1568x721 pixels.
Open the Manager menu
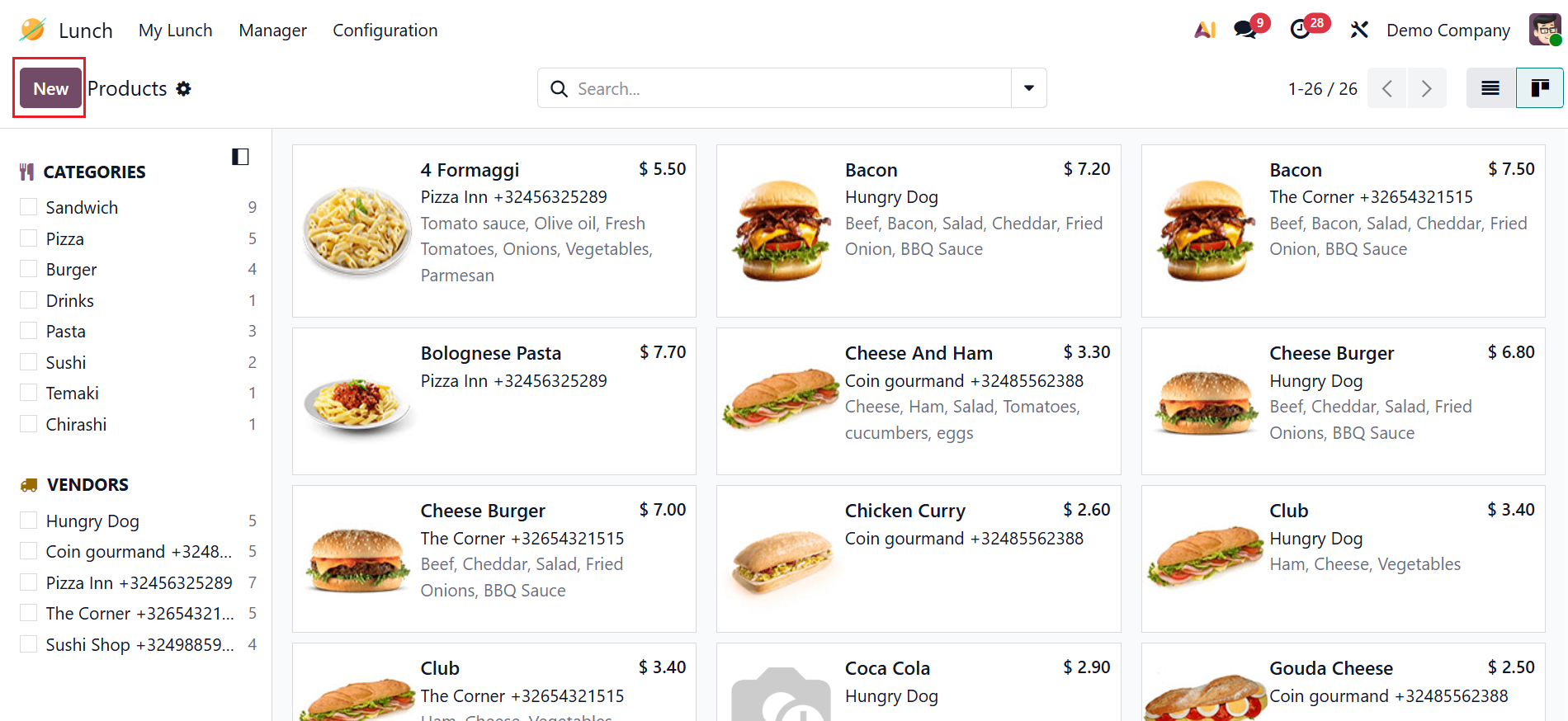pyautogui.click(x=272, y=31)
